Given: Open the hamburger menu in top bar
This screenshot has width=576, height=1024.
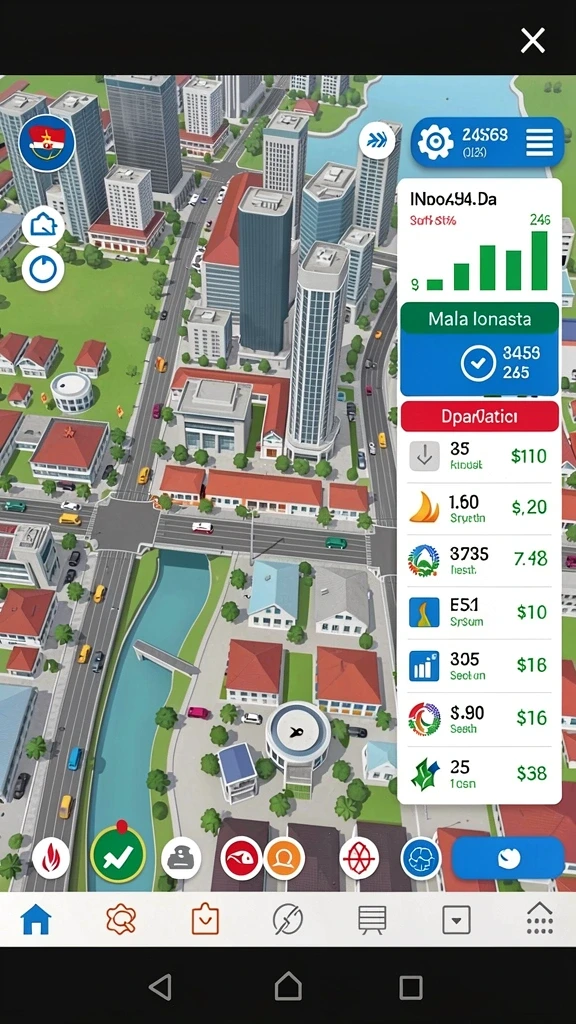Looking at the screenshot, I should tap(539, 142).
